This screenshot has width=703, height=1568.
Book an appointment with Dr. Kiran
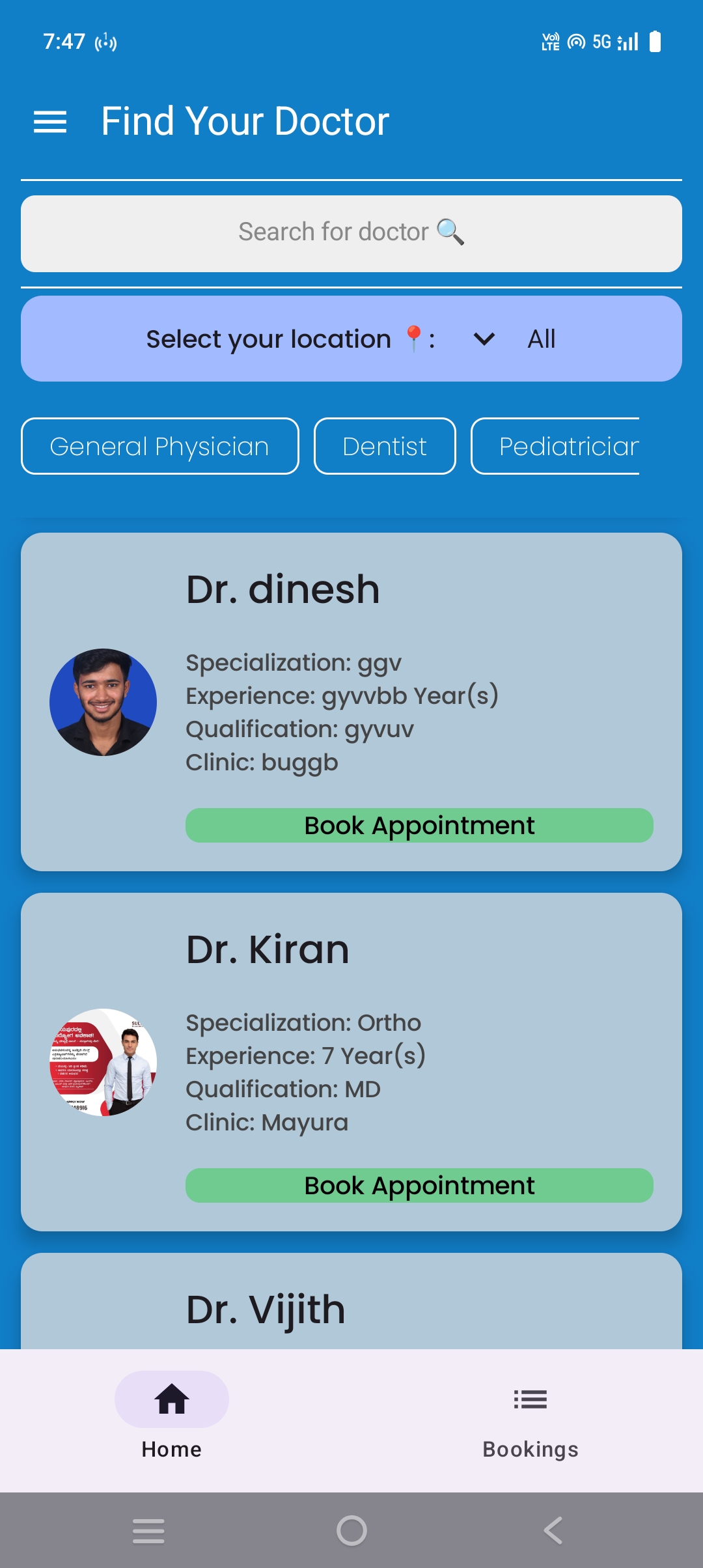419,1186
